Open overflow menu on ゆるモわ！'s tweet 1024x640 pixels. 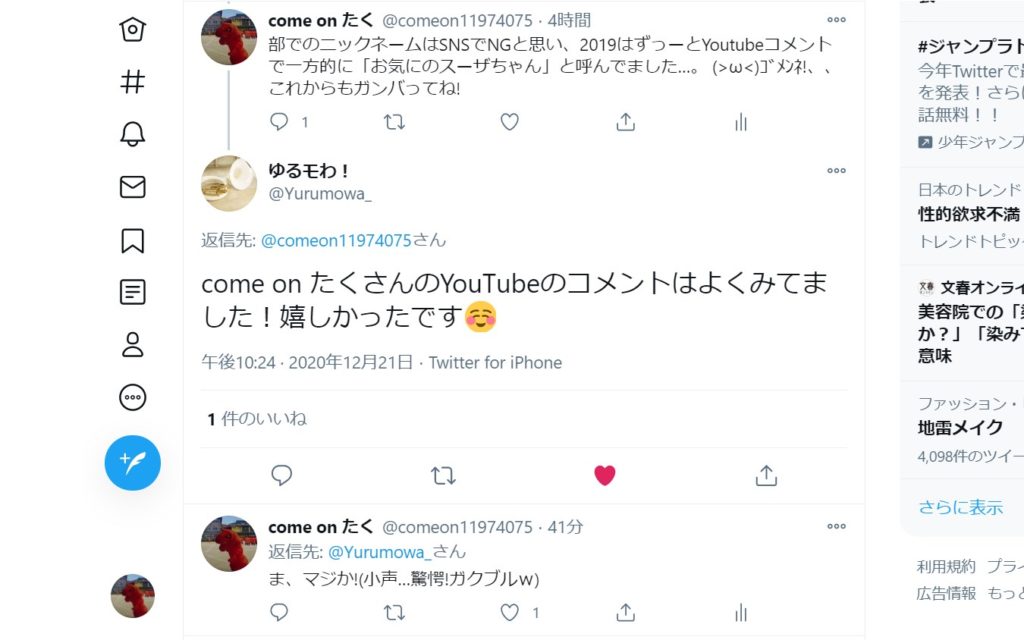(836, 171)
